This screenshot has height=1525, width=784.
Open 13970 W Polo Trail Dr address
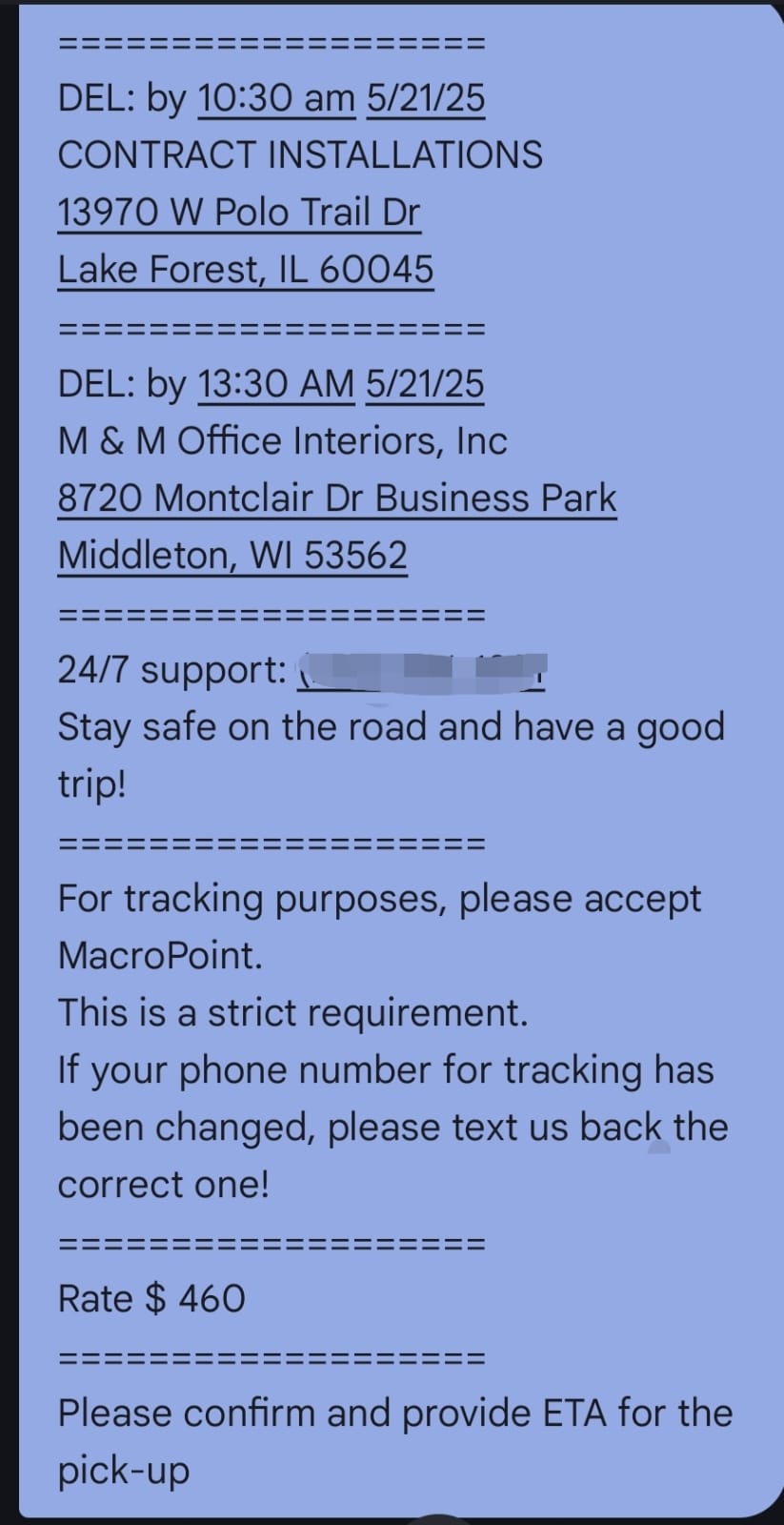238,213
